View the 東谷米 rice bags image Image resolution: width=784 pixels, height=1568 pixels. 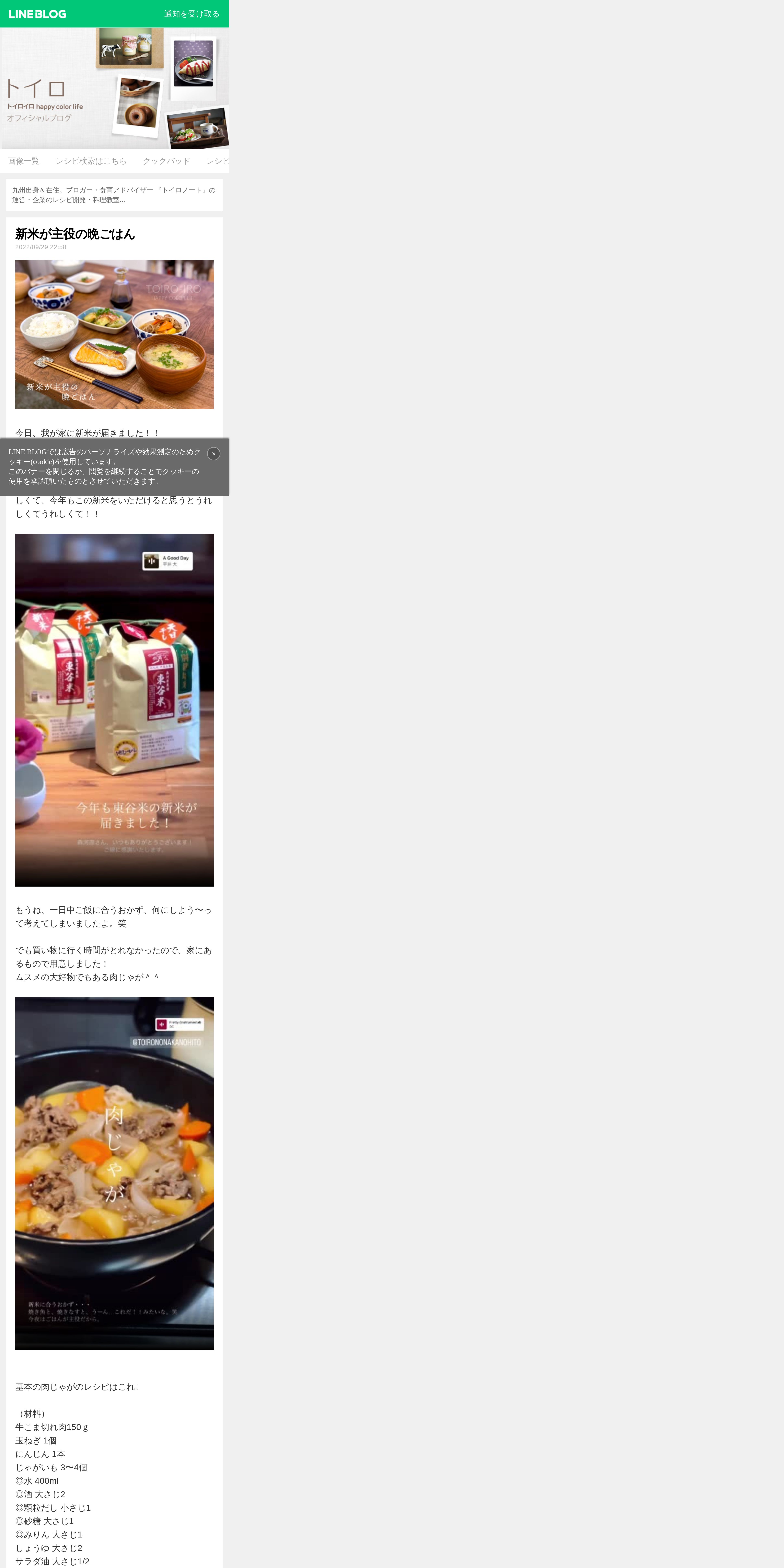click(x=114, y=710)
